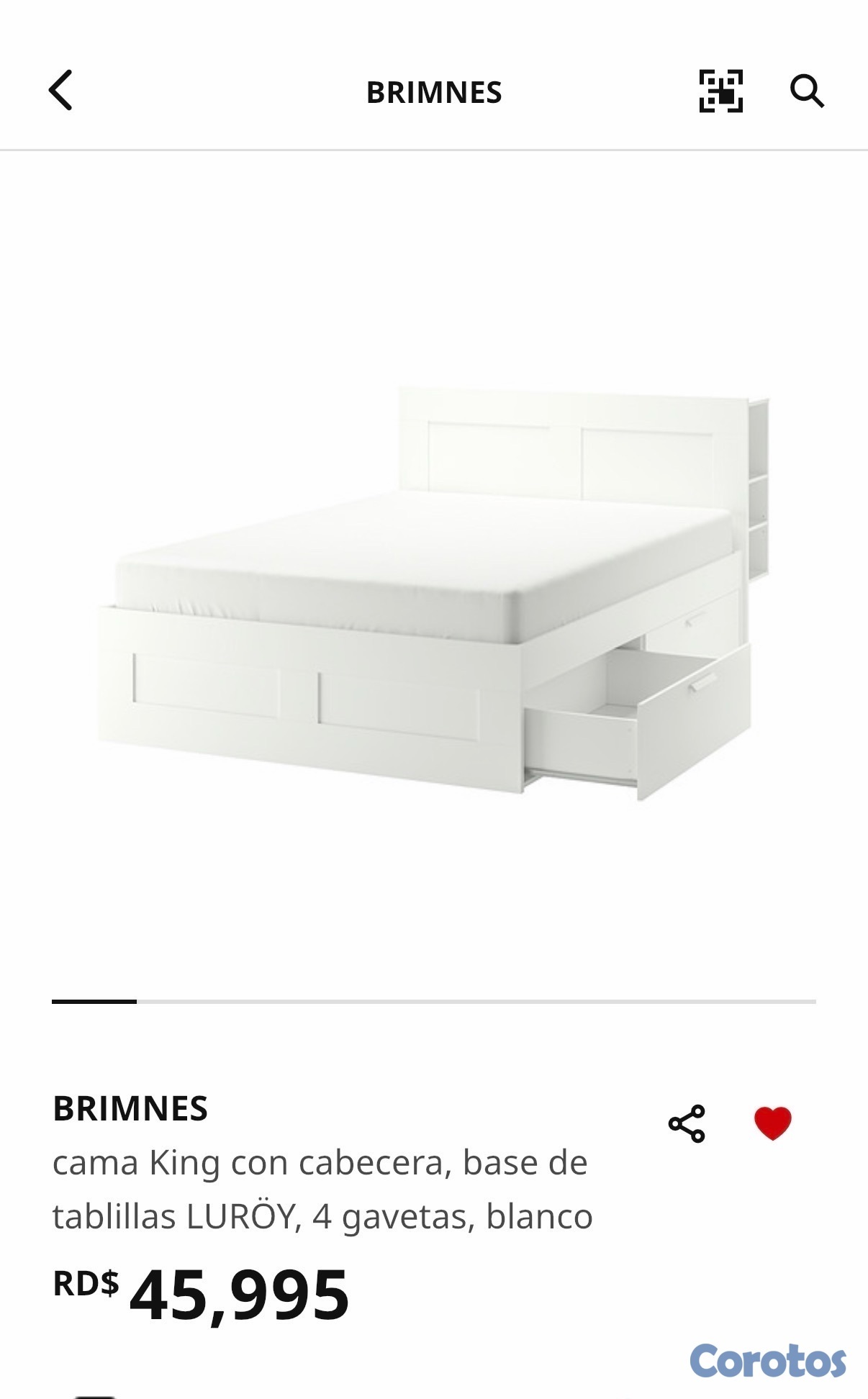Toggle the red heart favorite

pyautogui.click(x=772, y=1123)
